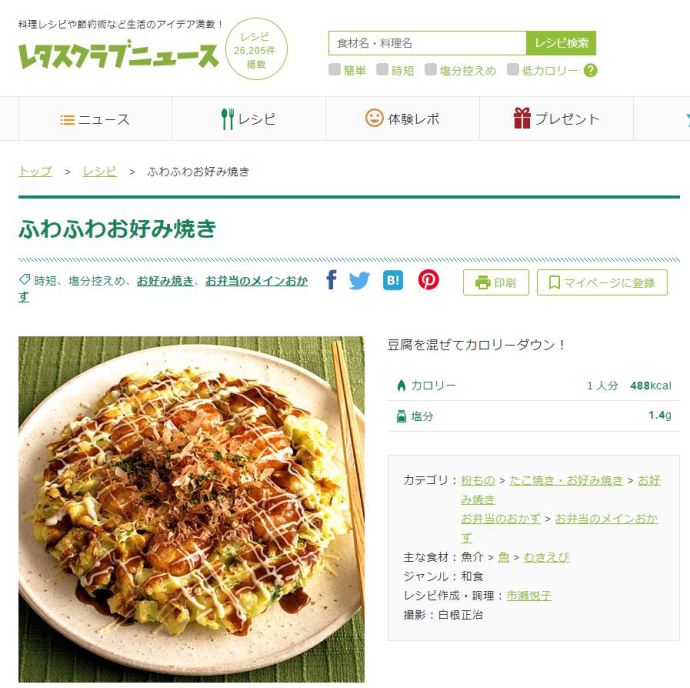Open the プレゼント tab
Image resolution: width=690 pixels, height=688 pixels.
[x=556, y=119]
